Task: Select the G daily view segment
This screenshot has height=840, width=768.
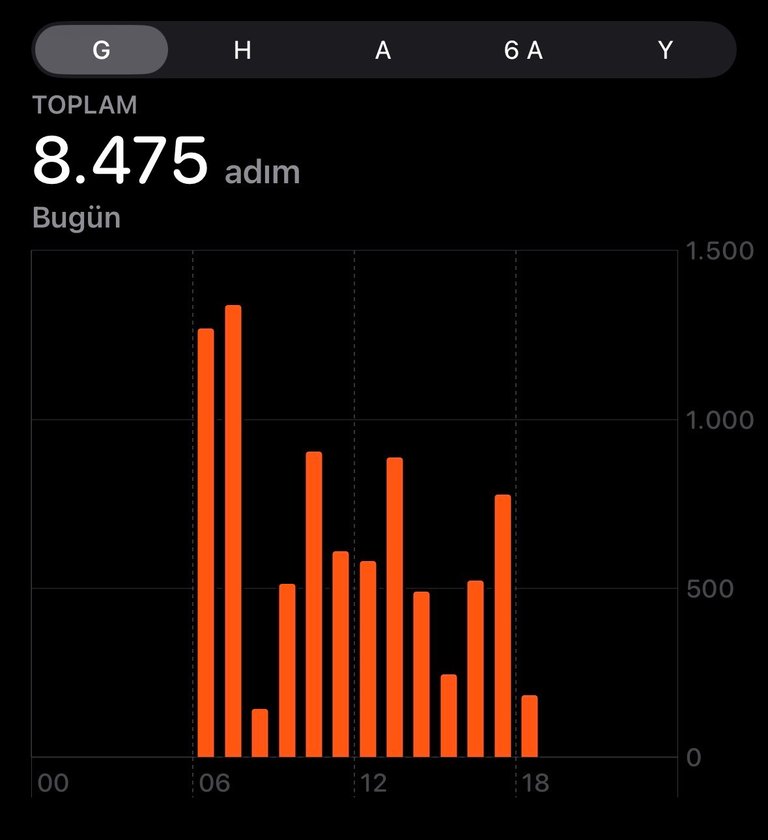Action: pyautogui.click(x=102, y=50)
